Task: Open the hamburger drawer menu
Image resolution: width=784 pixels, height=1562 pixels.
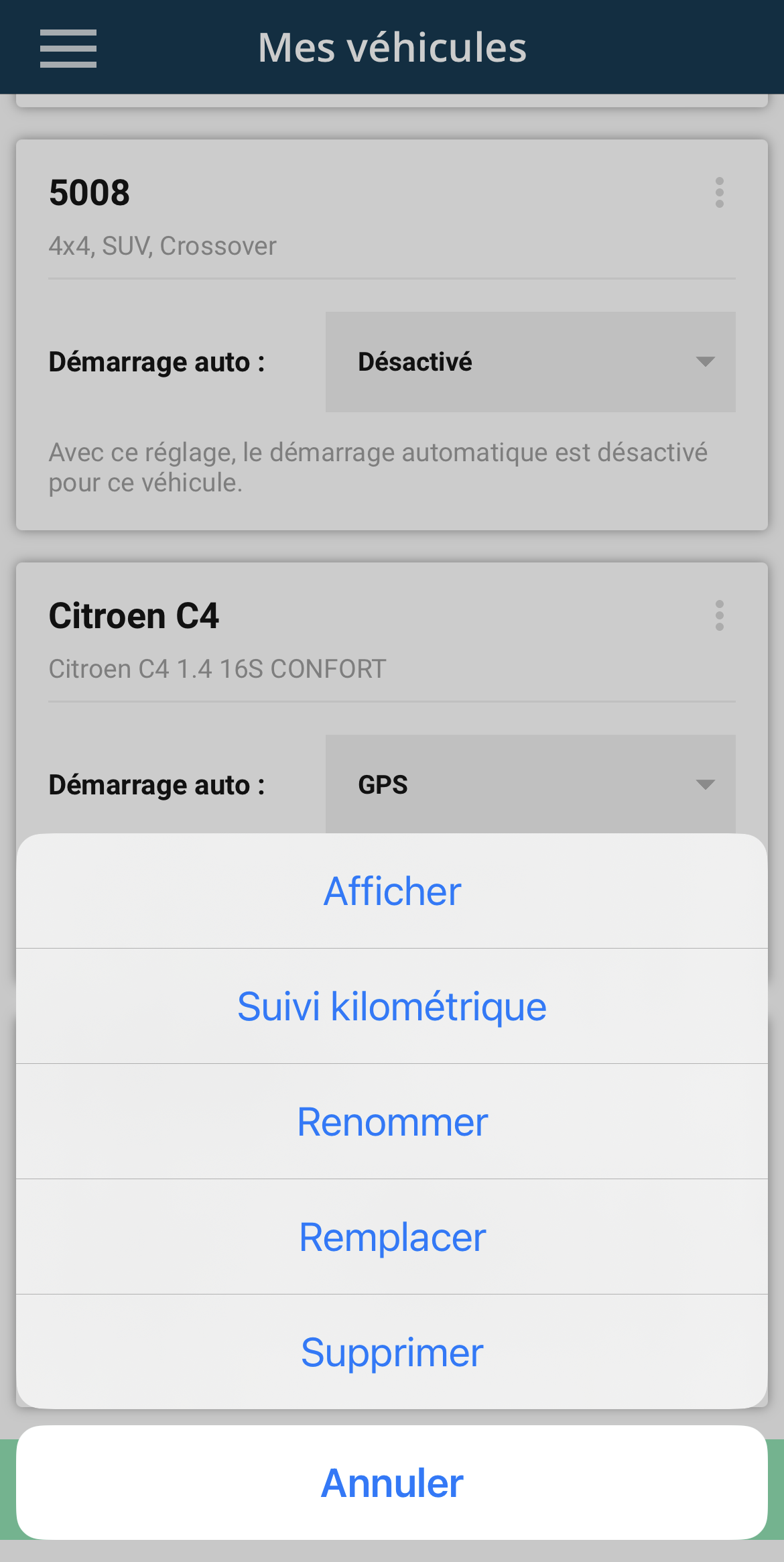Action: [x=68, y=48]
